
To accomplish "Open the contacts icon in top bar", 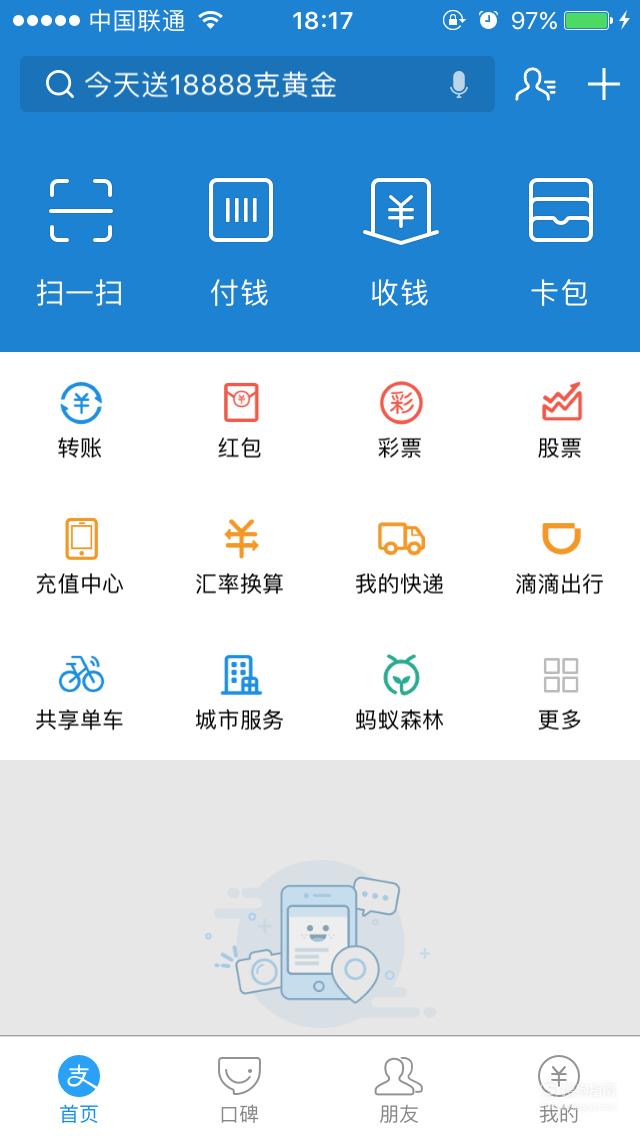I will 536,85.
